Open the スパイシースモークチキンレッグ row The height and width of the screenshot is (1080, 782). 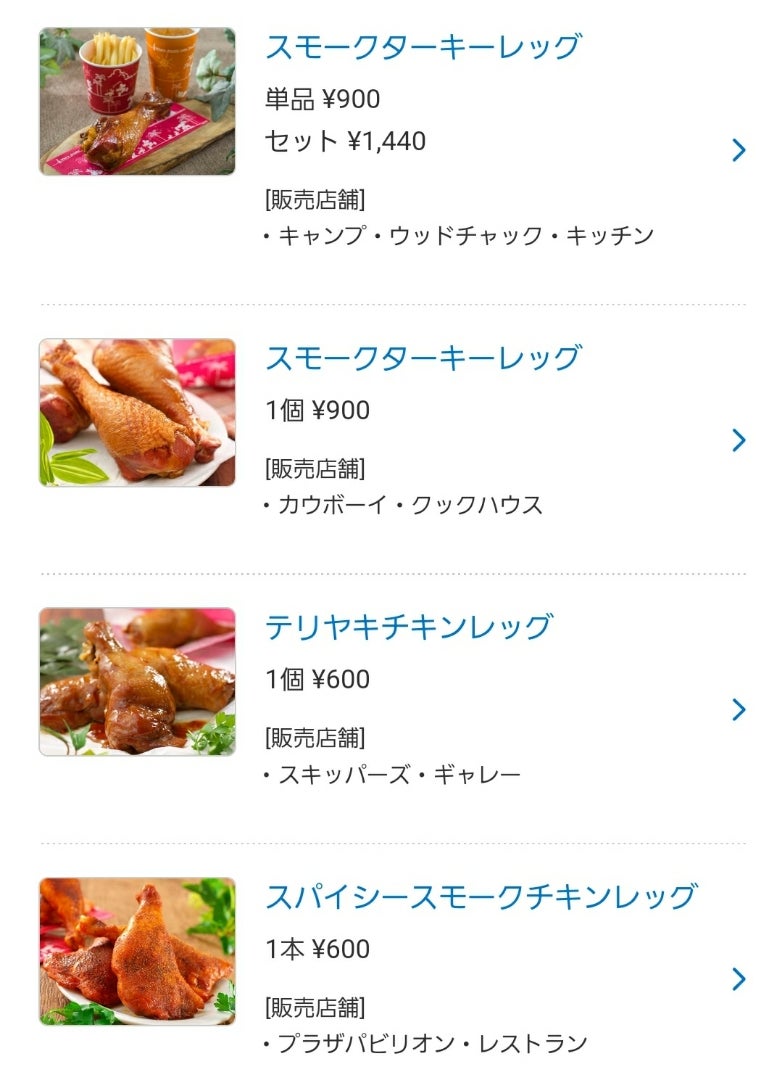[x=480, y=897]
